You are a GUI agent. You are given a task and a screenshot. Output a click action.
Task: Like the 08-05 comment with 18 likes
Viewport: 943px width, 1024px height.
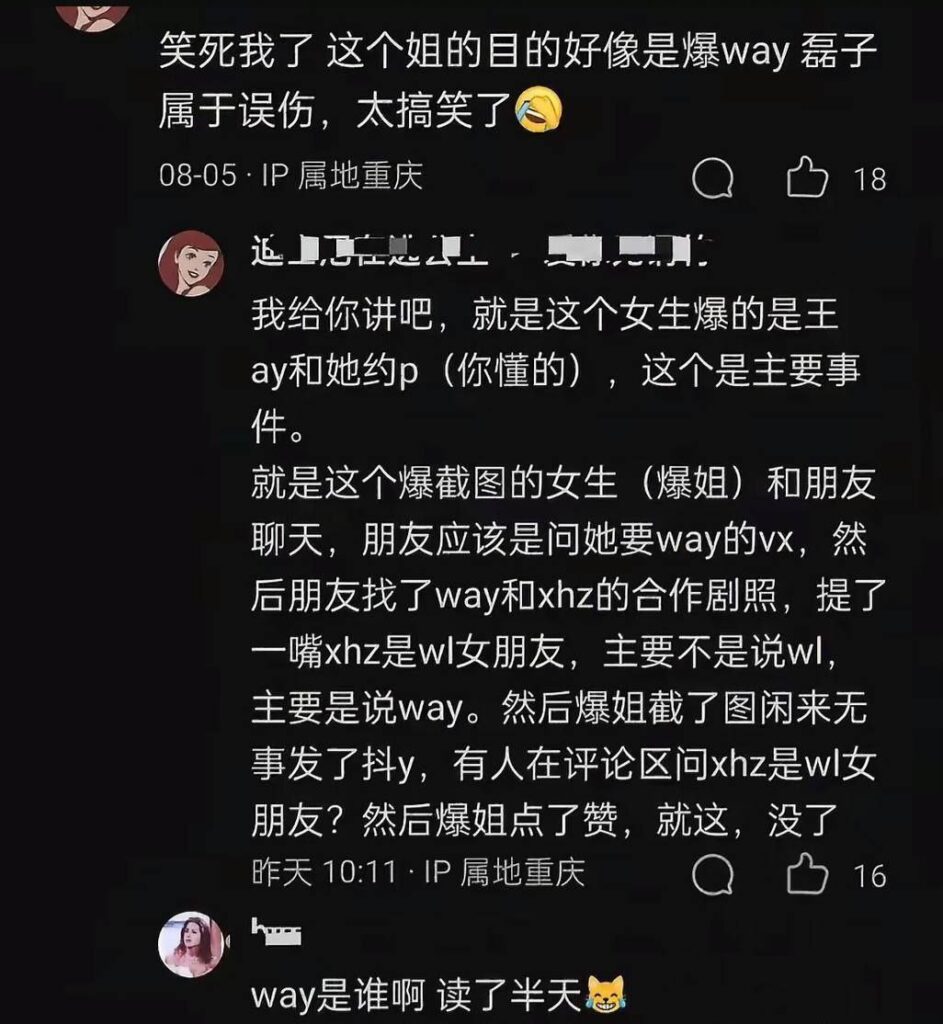tap(806, 179)
